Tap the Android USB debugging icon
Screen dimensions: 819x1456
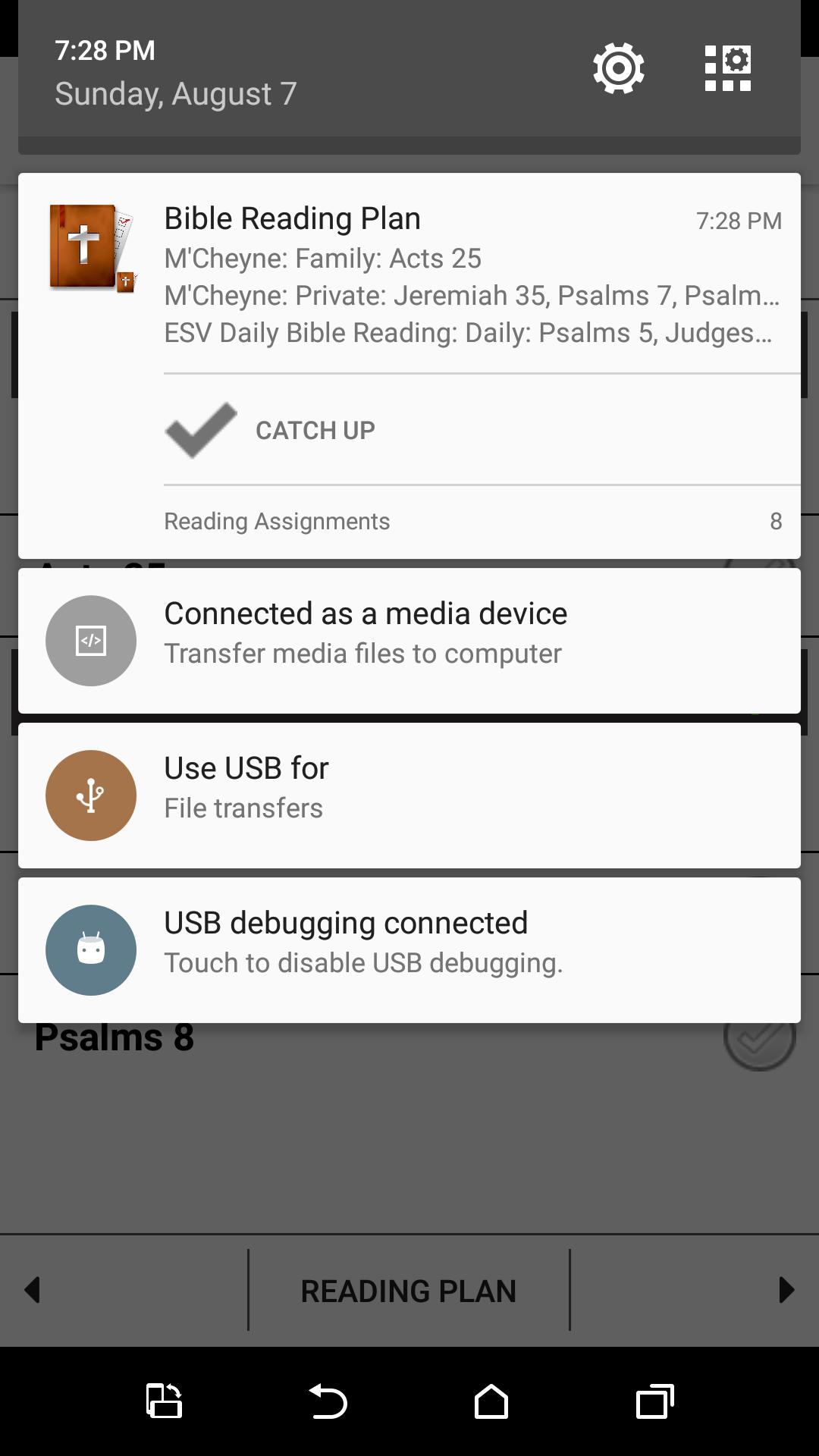[x=90, y=949]
